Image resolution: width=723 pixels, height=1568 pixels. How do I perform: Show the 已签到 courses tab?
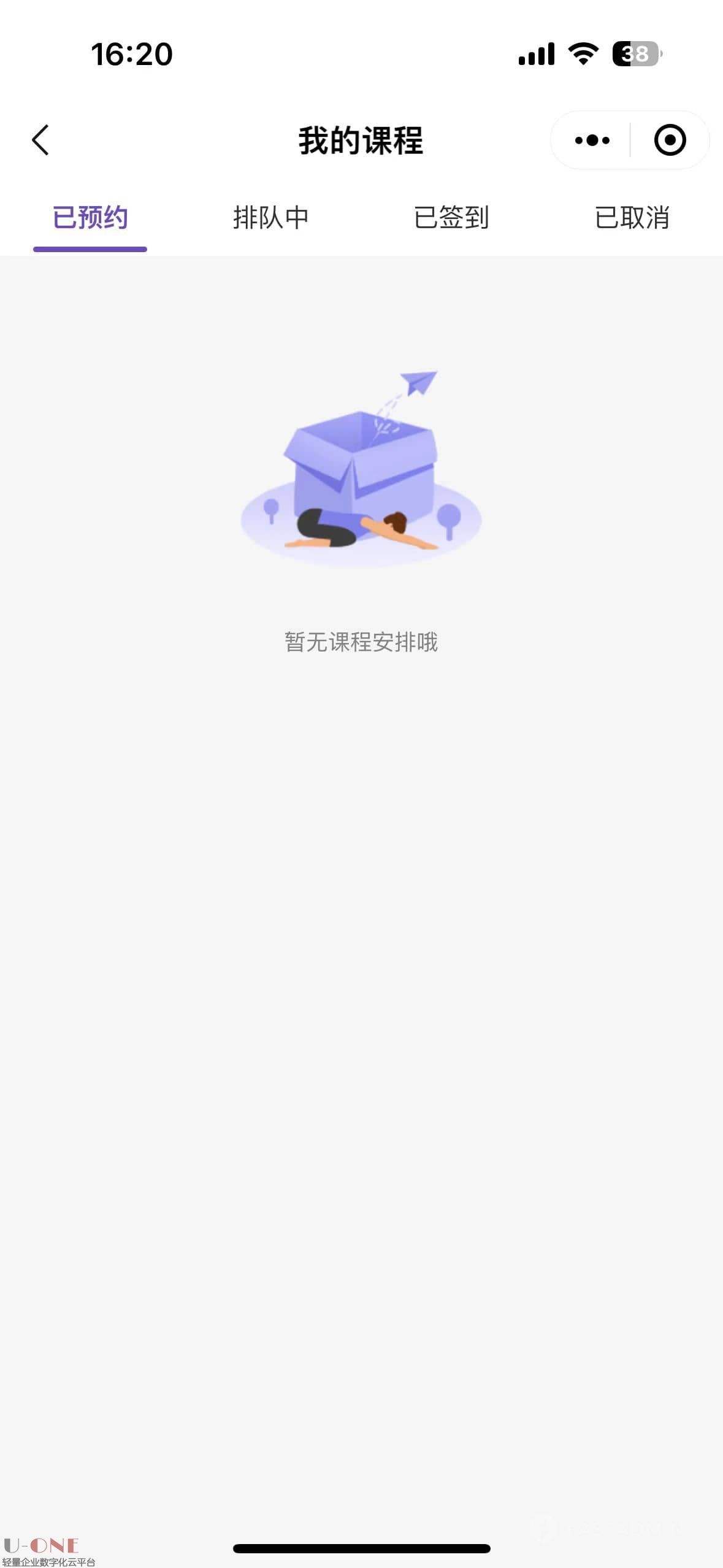coord(451,218)
